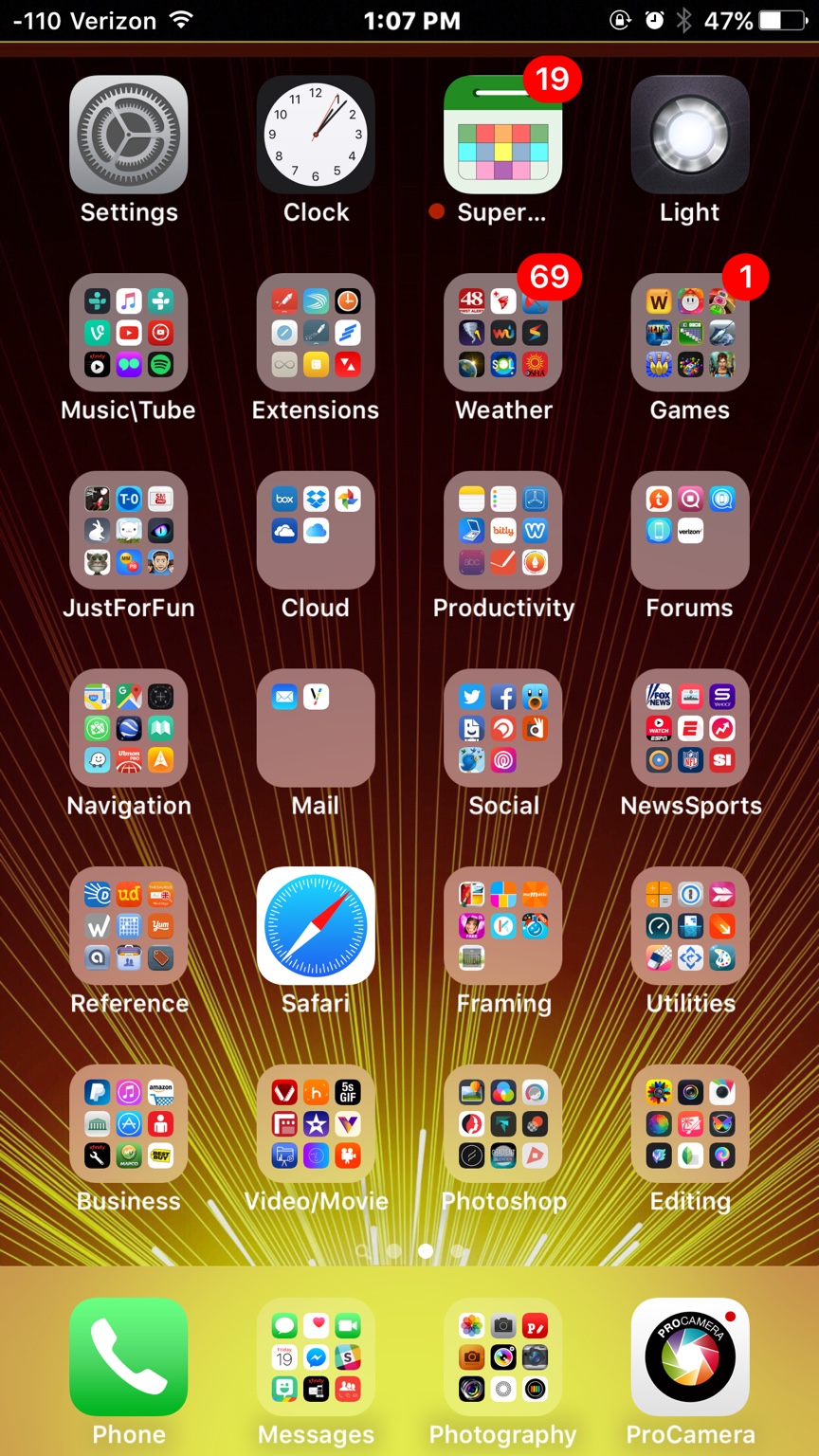Open the Cloud folder
Viewport: 819px width, 1456px height.
point(316,530)
